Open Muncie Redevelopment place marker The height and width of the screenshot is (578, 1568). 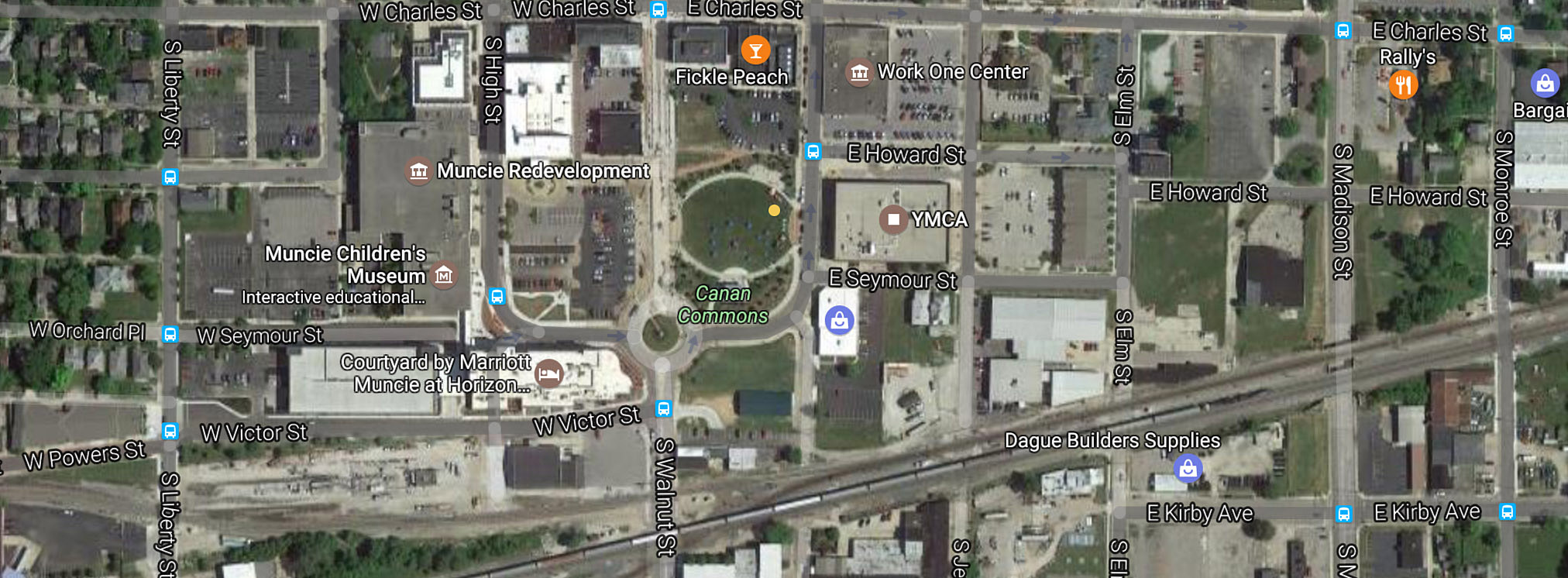(x=418, y=171)
